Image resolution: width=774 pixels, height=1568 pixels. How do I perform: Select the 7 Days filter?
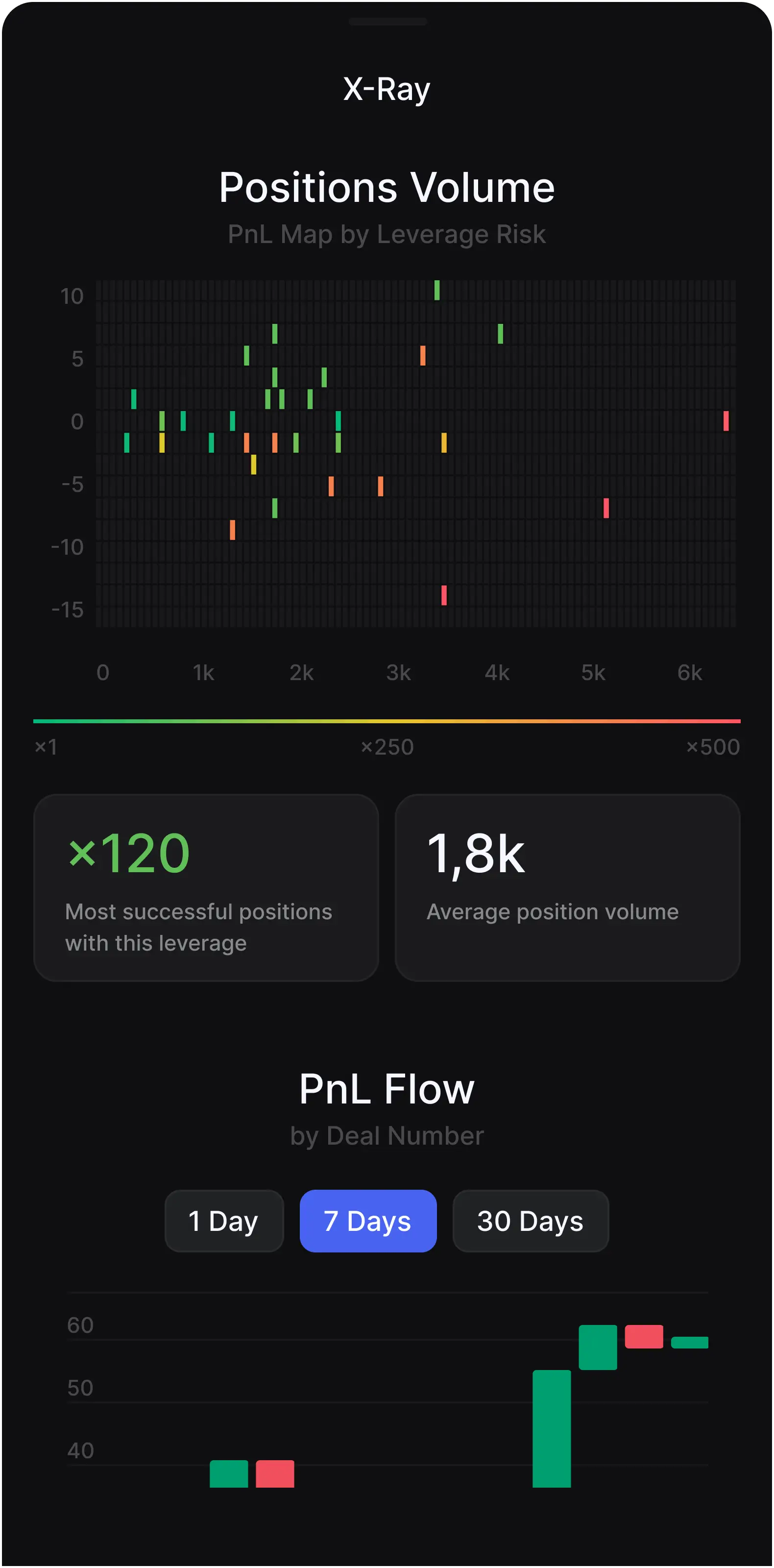point(367,1221)
